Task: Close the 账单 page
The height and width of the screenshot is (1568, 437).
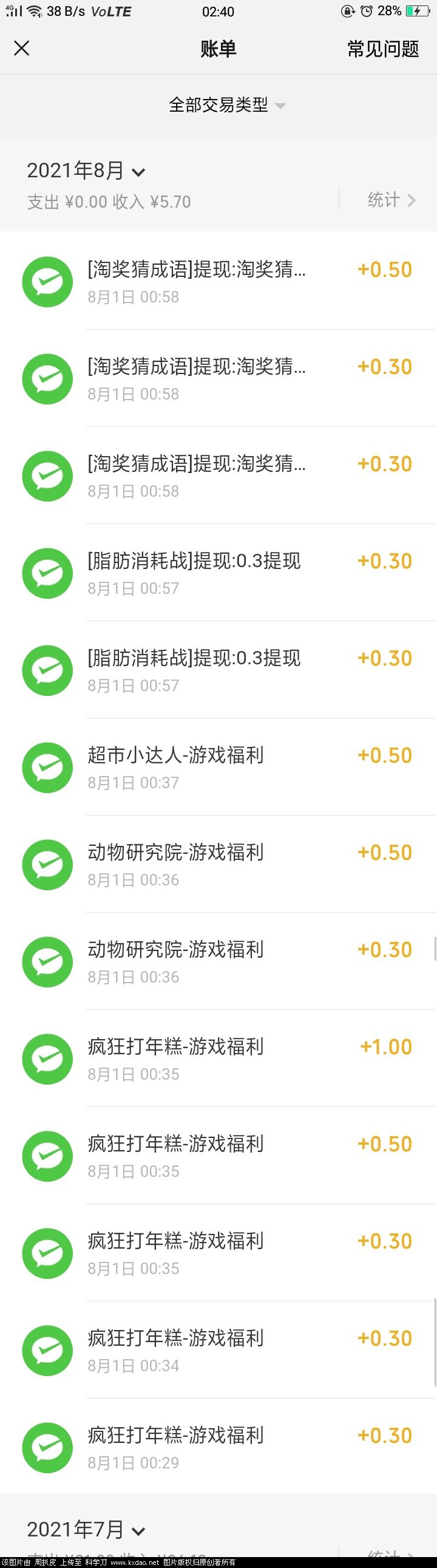Action: coord(22,49)
